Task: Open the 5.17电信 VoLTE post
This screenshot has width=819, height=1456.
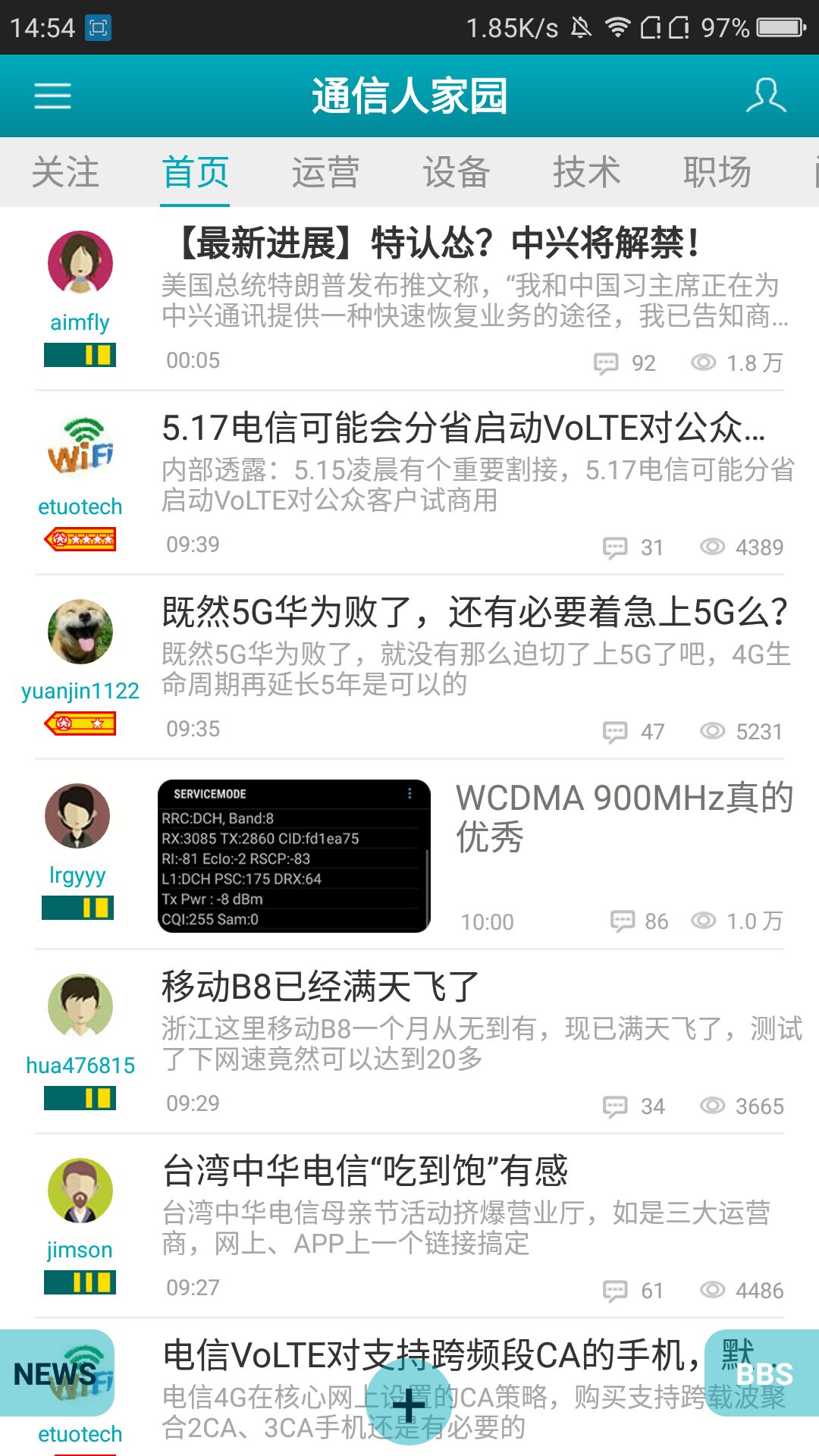Action: 463,428
